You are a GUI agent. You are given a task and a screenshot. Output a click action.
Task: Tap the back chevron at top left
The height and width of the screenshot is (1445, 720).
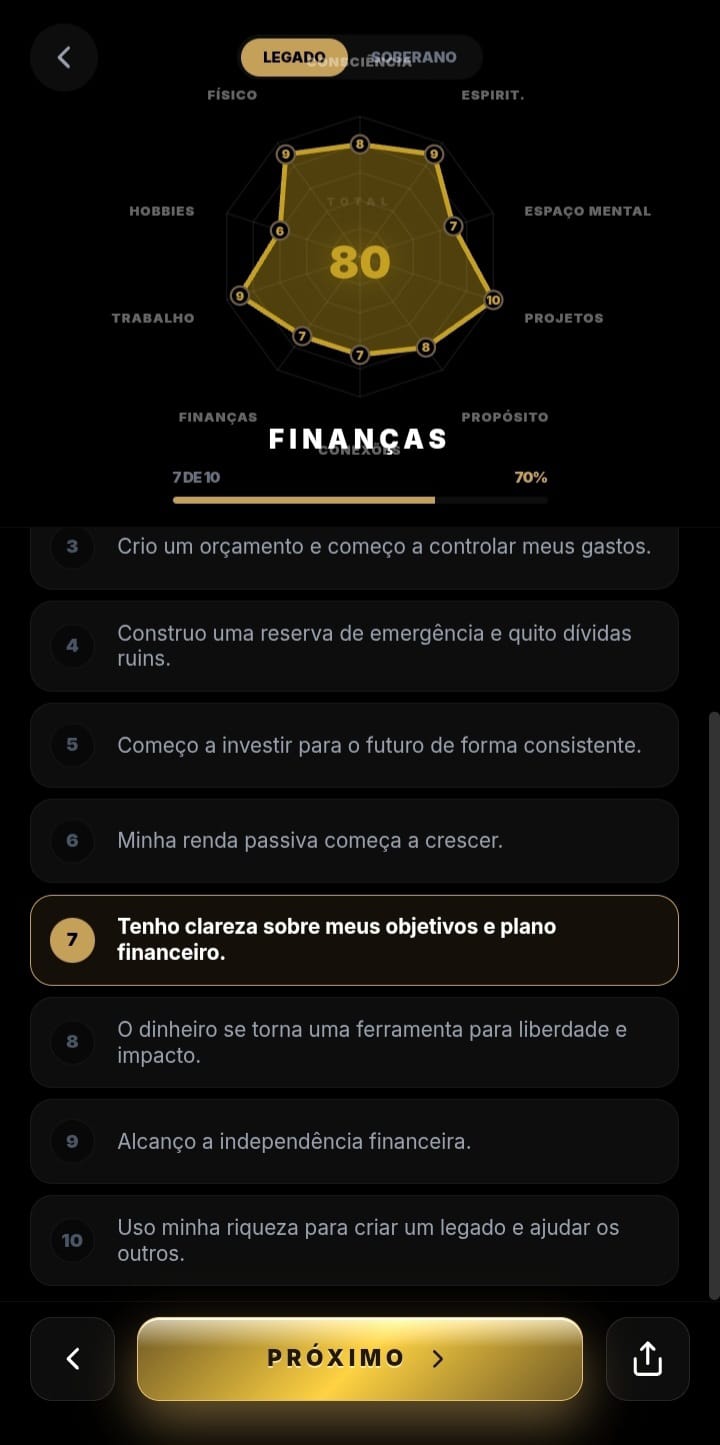[64, 57]
